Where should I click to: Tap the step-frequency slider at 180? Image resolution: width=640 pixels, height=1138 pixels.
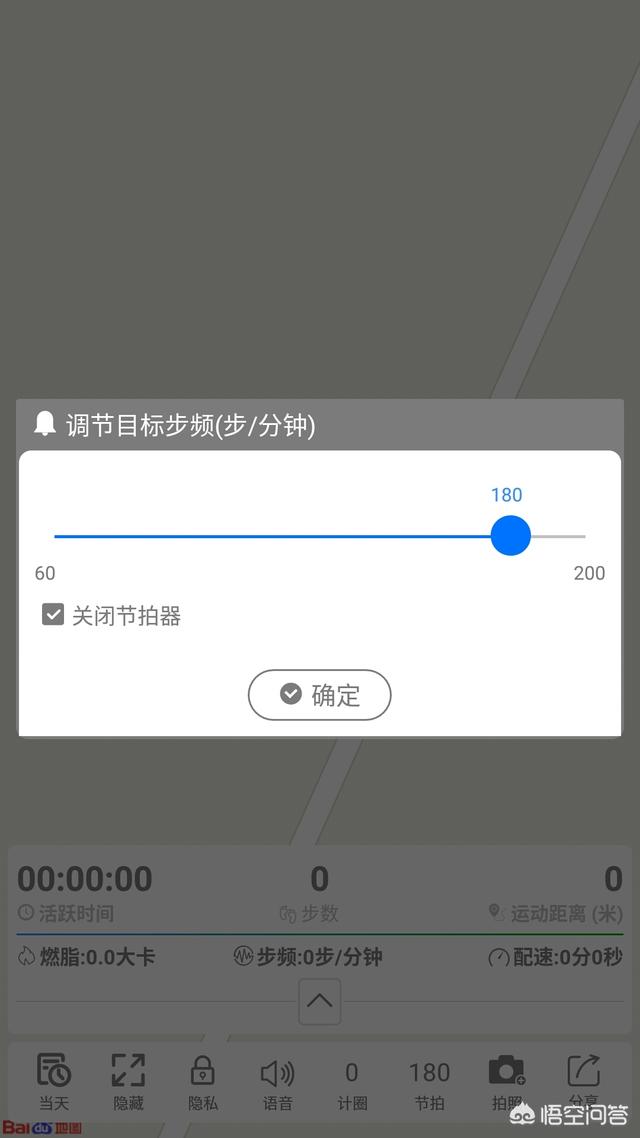coord(510,536)
